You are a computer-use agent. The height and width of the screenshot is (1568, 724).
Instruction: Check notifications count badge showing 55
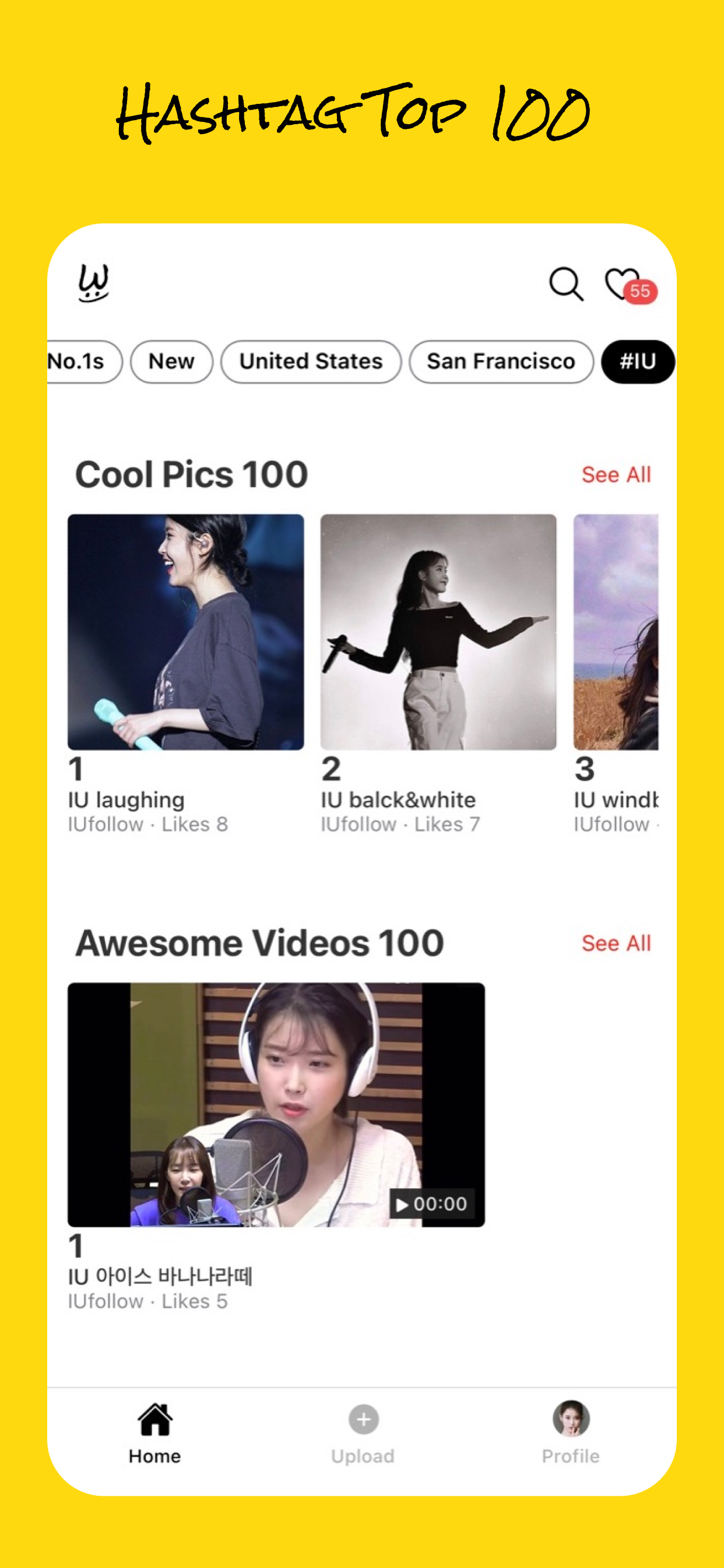[x=640, y=291]
